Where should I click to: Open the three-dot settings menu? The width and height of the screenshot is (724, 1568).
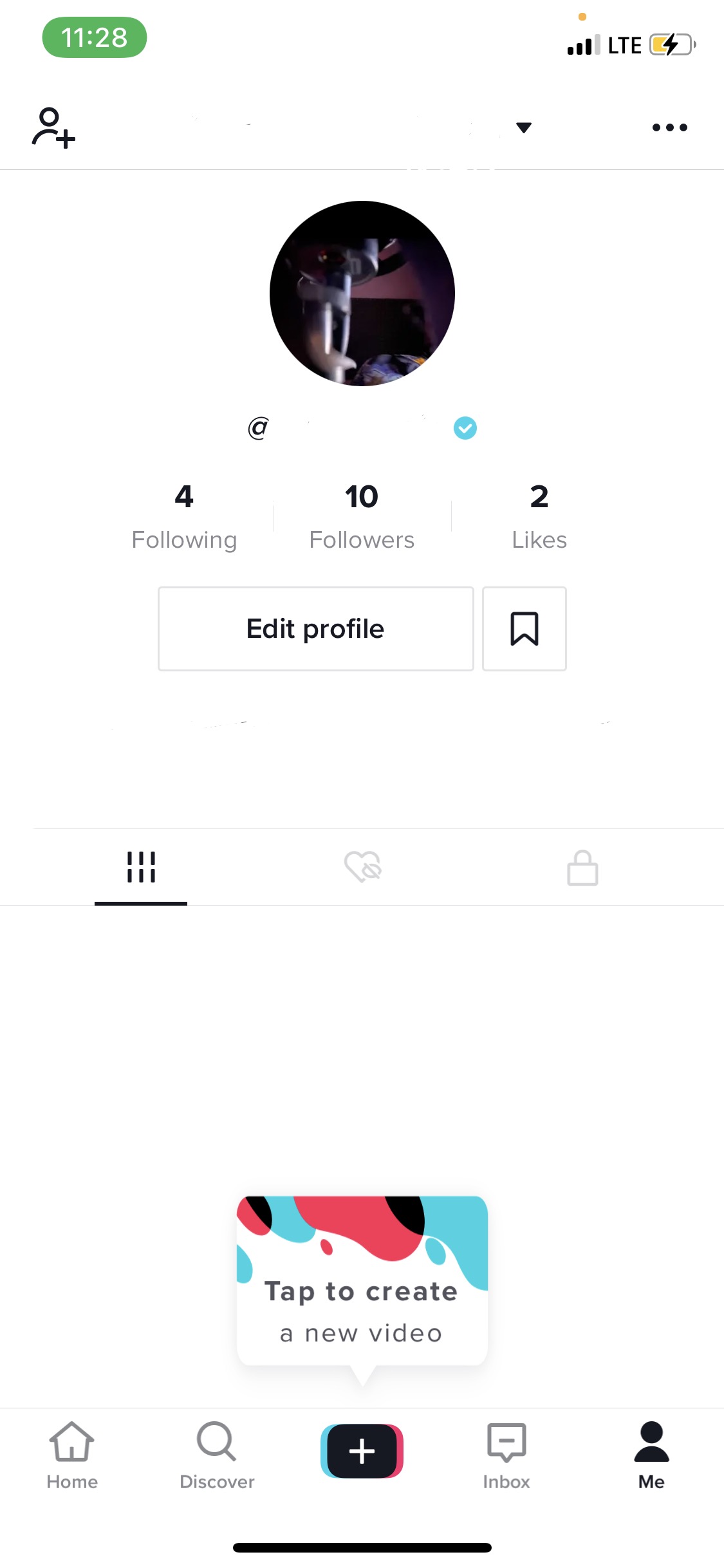(x=669, y=127)
